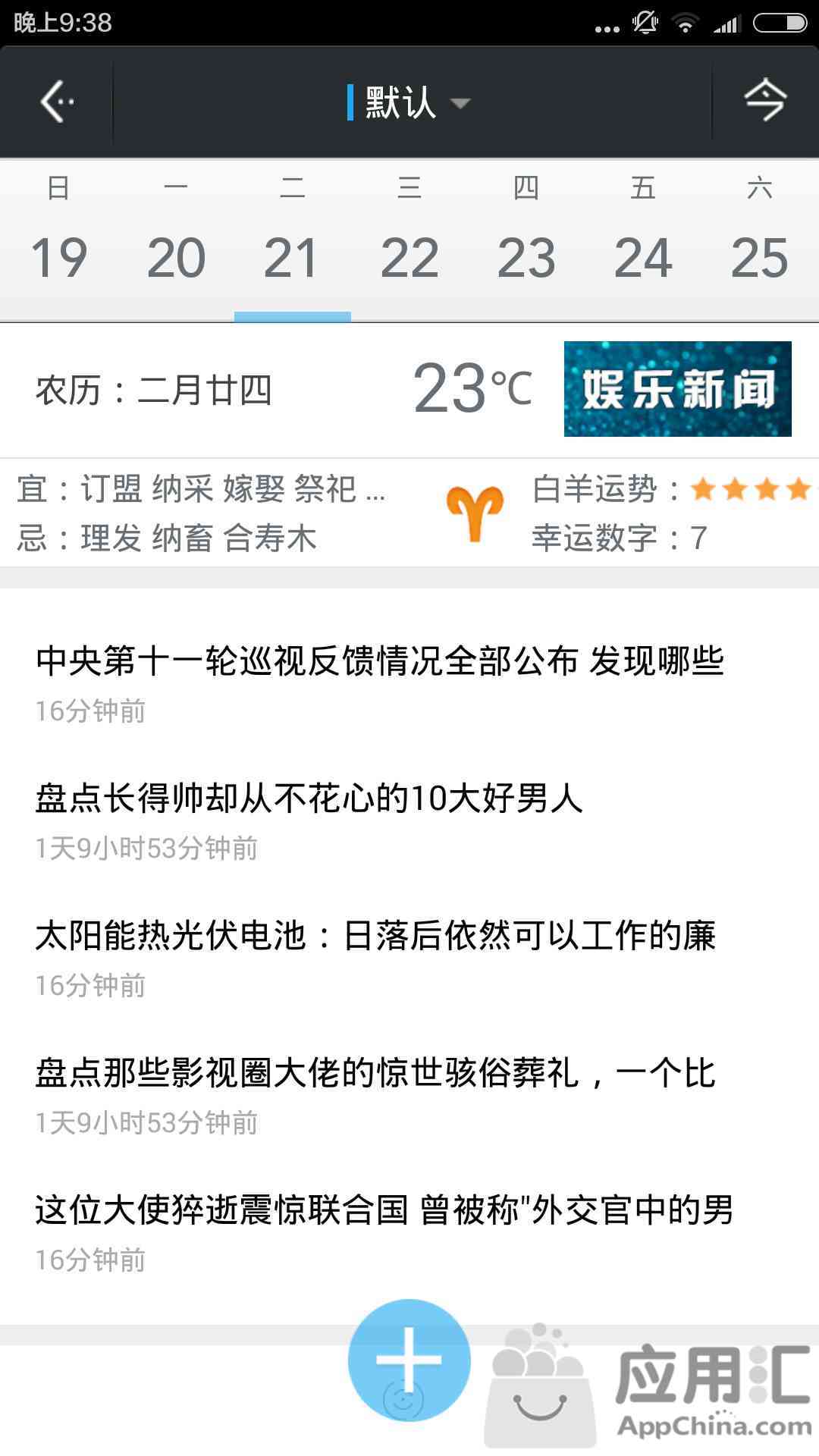The image size is (819, 1456).
Task: Go back using the arrow icon
Action: (57, 102)
